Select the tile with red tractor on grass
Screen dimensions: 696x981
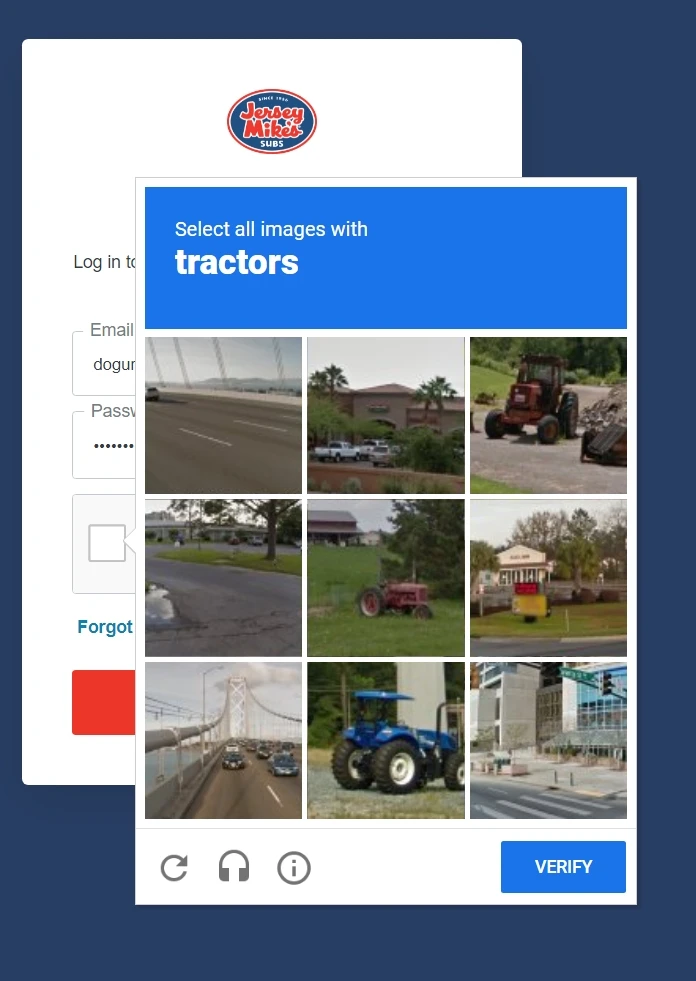[x=386, y=578]
